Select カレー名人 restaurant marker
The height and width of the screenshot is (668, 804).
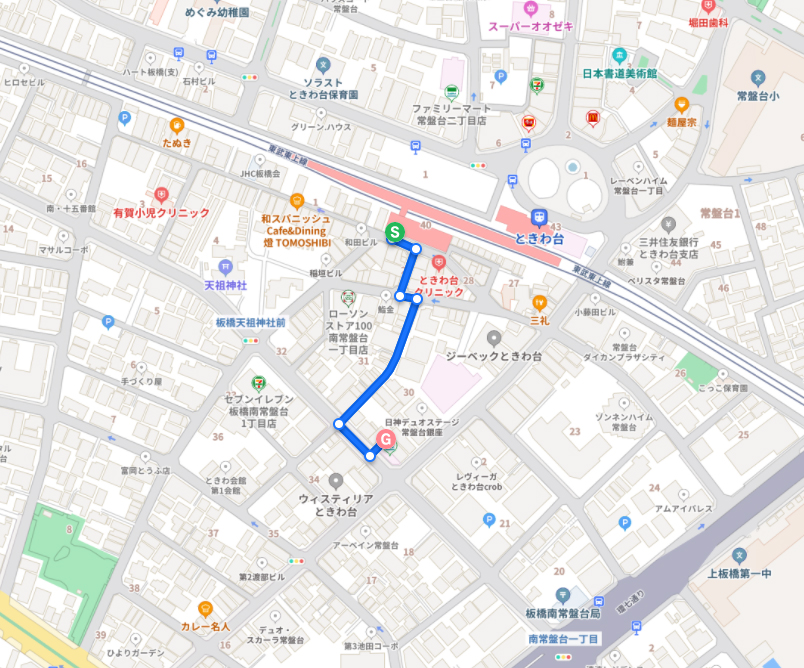pos(205,608)
